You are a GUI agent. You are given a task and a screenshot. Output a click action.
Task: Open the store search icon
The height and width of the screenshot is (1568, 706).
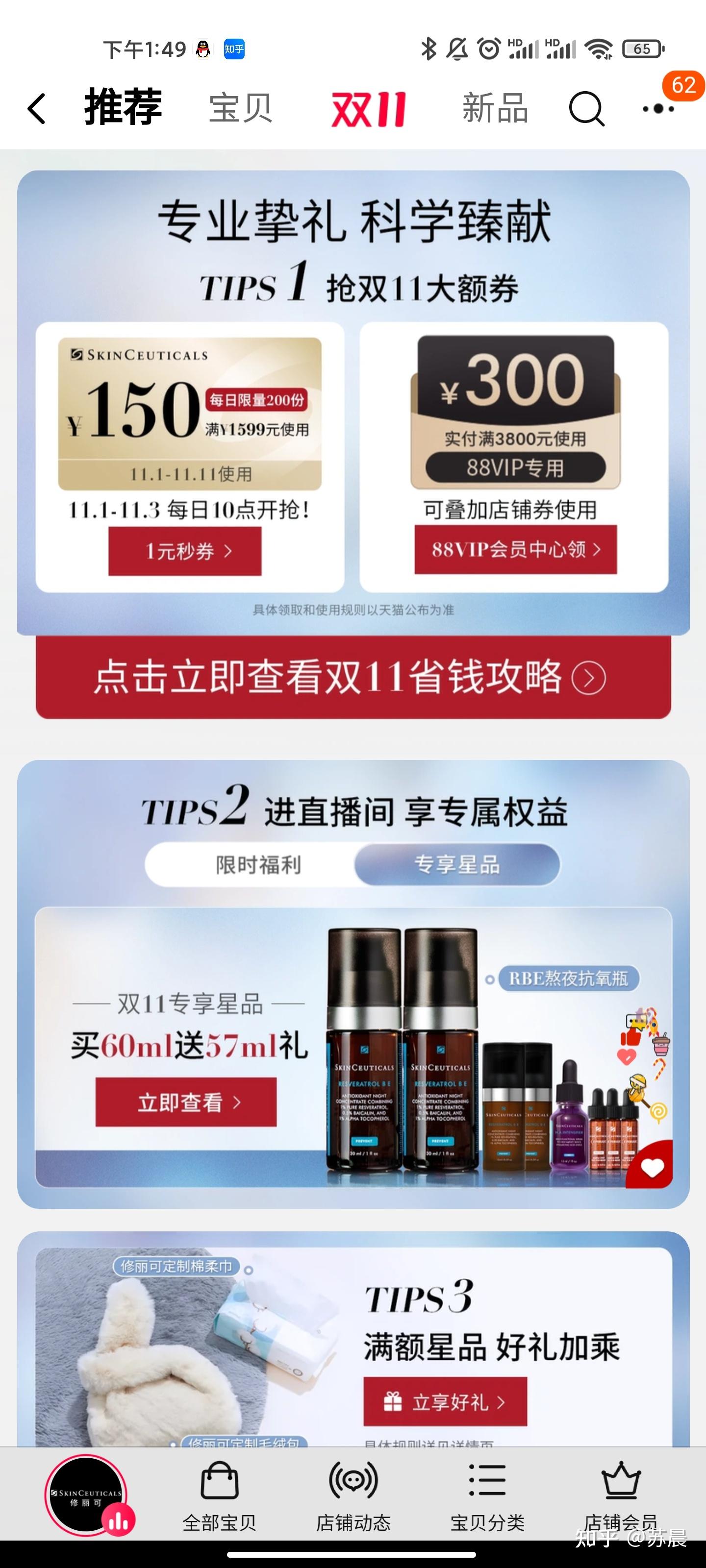[x=586, y=109]
